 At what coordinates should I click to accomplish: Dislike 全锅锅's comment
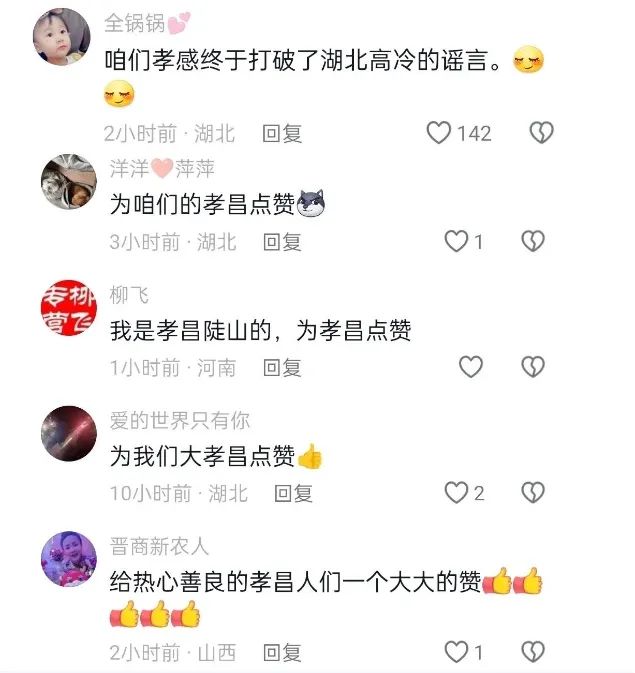coord(541,133)
